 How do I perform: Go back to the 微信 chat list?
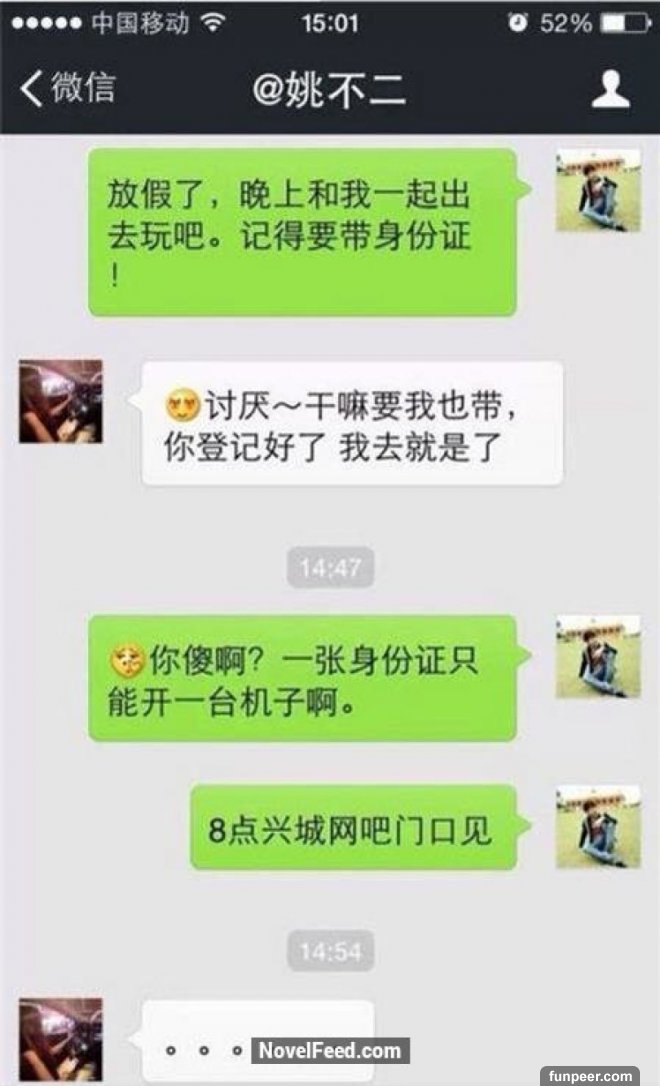tap(68, 89)
